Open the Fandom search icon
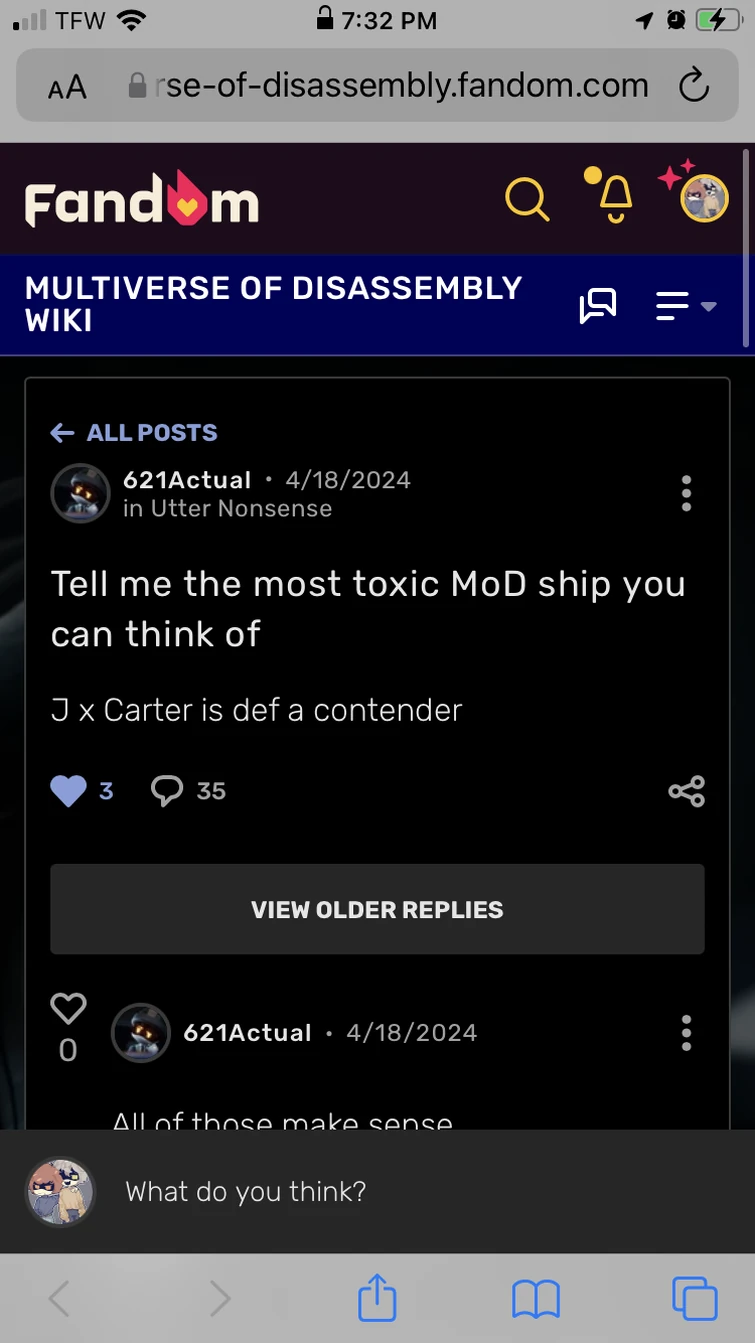 click(x=527, y=198)
